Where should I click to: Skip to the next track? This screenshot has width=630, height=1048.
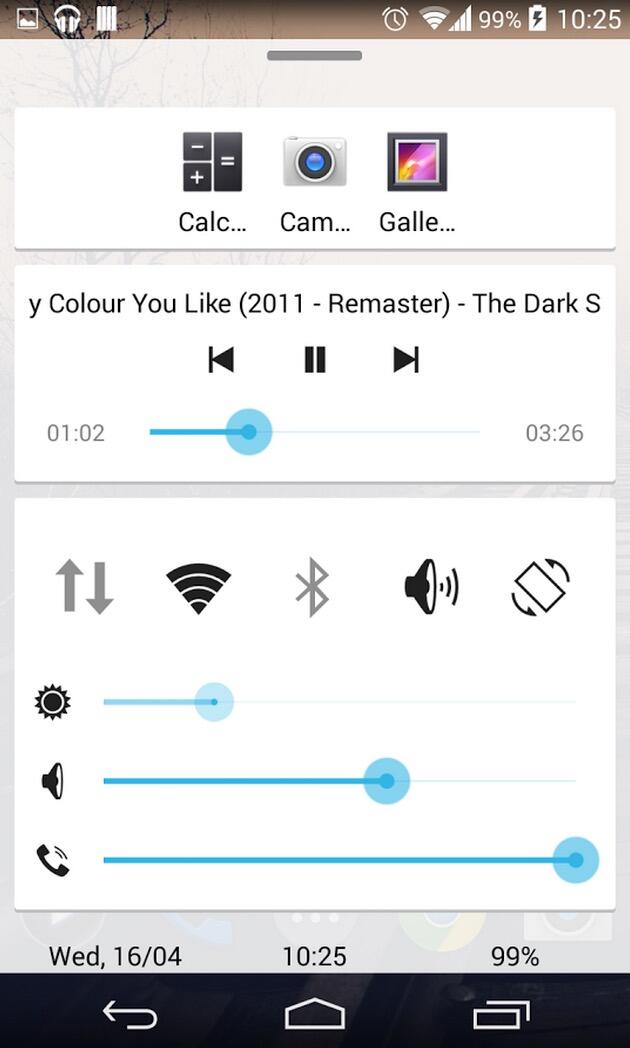click(406, 360)
